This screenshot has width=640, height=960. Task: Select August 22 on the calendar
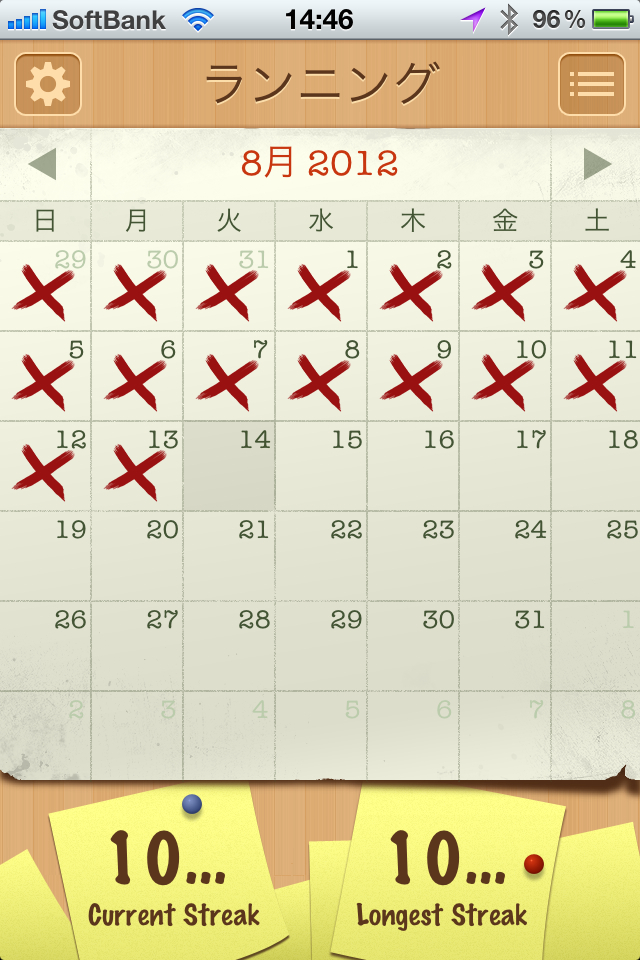click(321, 556)
